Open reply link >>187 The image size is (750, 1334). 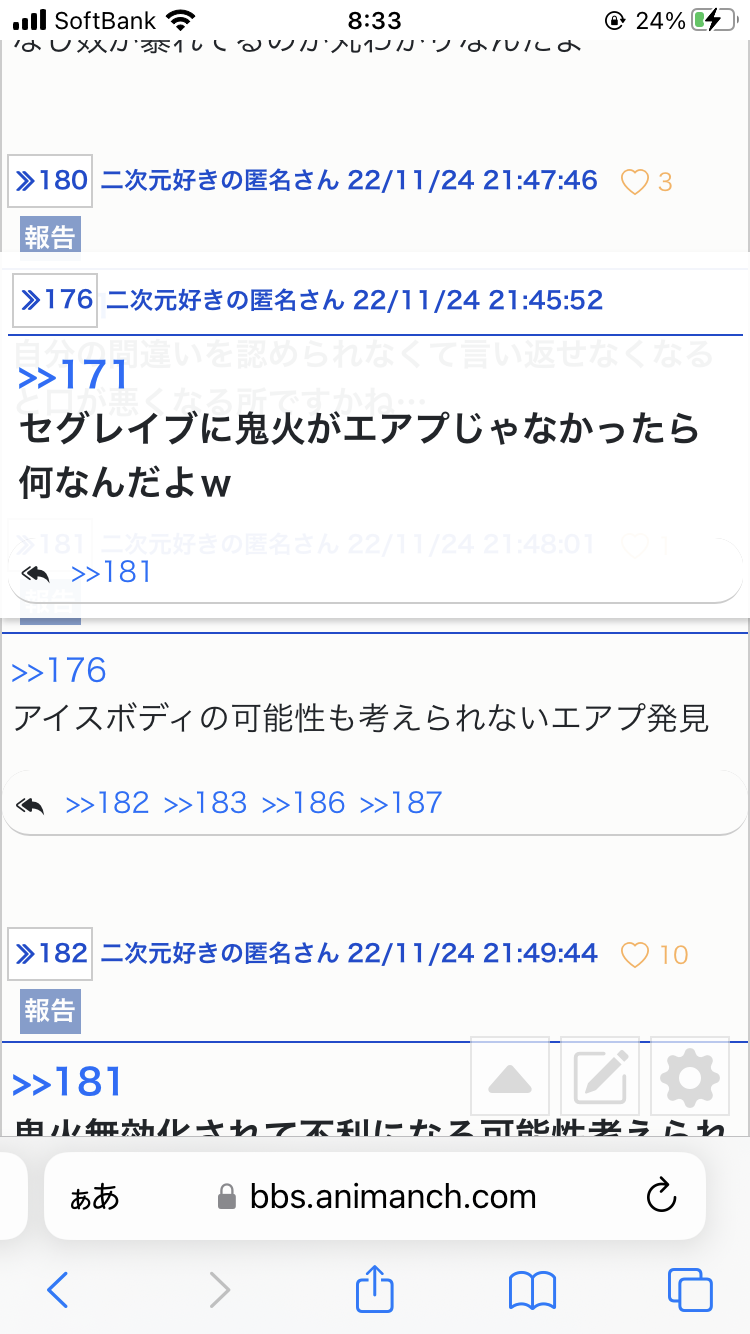(401, 803)
